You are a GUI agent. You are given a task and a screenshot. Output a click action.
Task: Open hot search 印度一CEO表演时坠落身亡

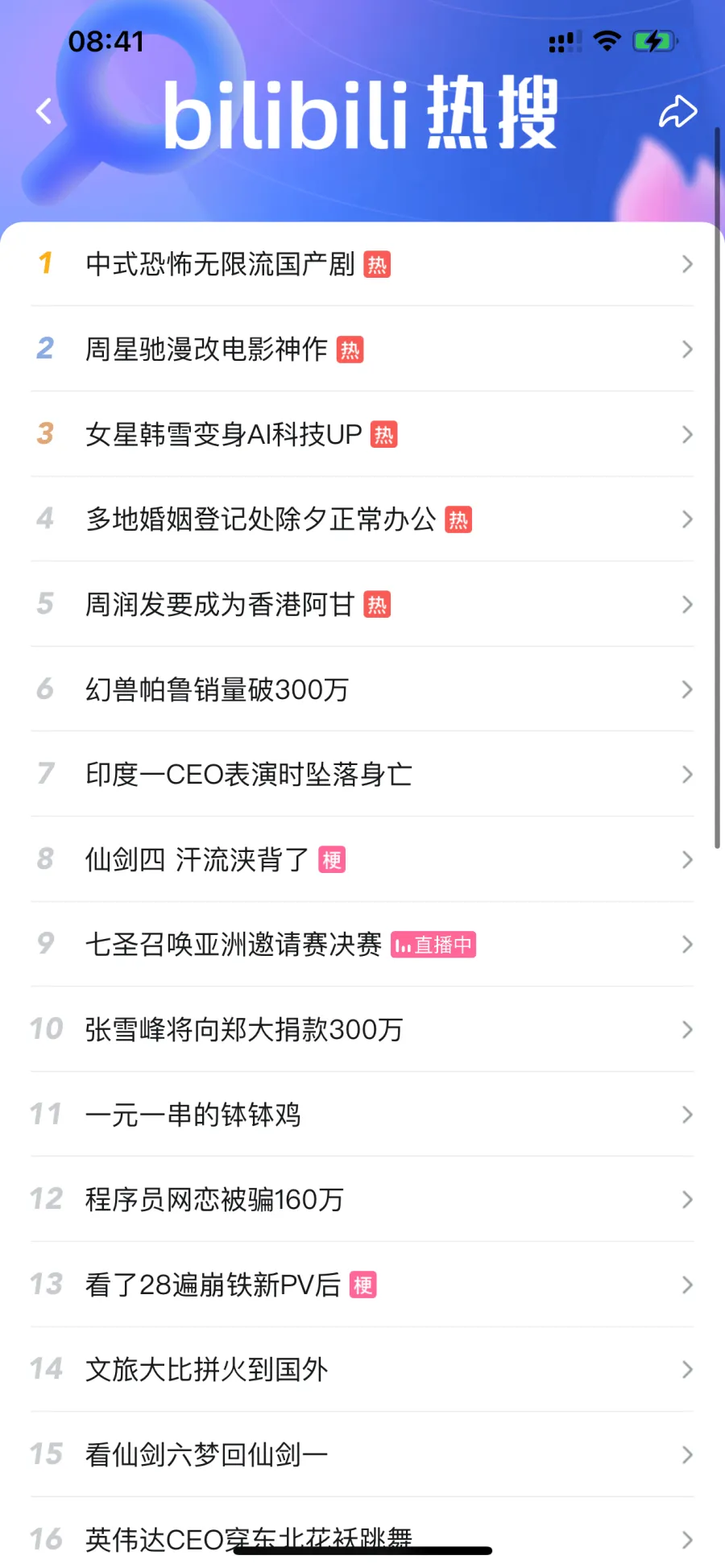249,775
